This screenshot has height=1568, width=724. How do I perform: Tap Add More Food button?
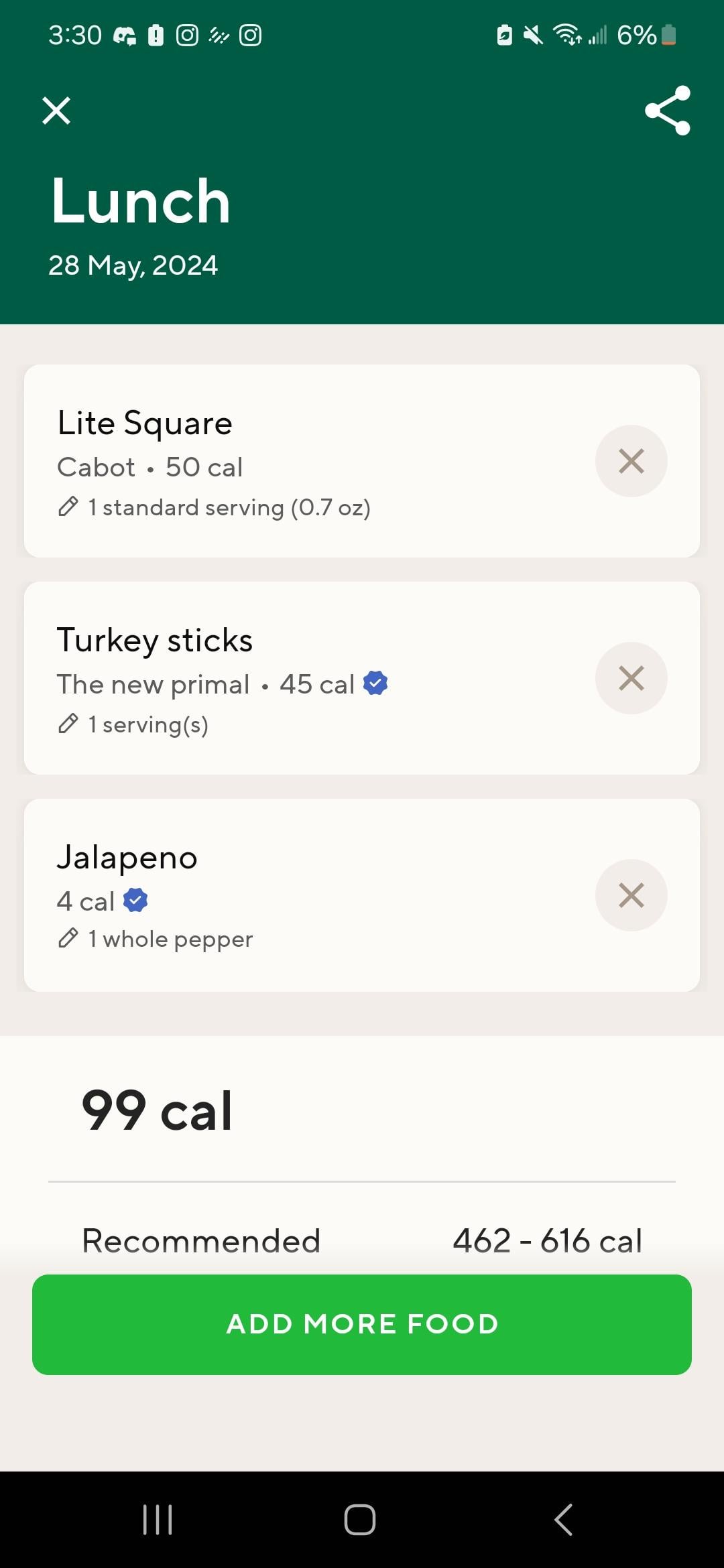coord(362,1325)
